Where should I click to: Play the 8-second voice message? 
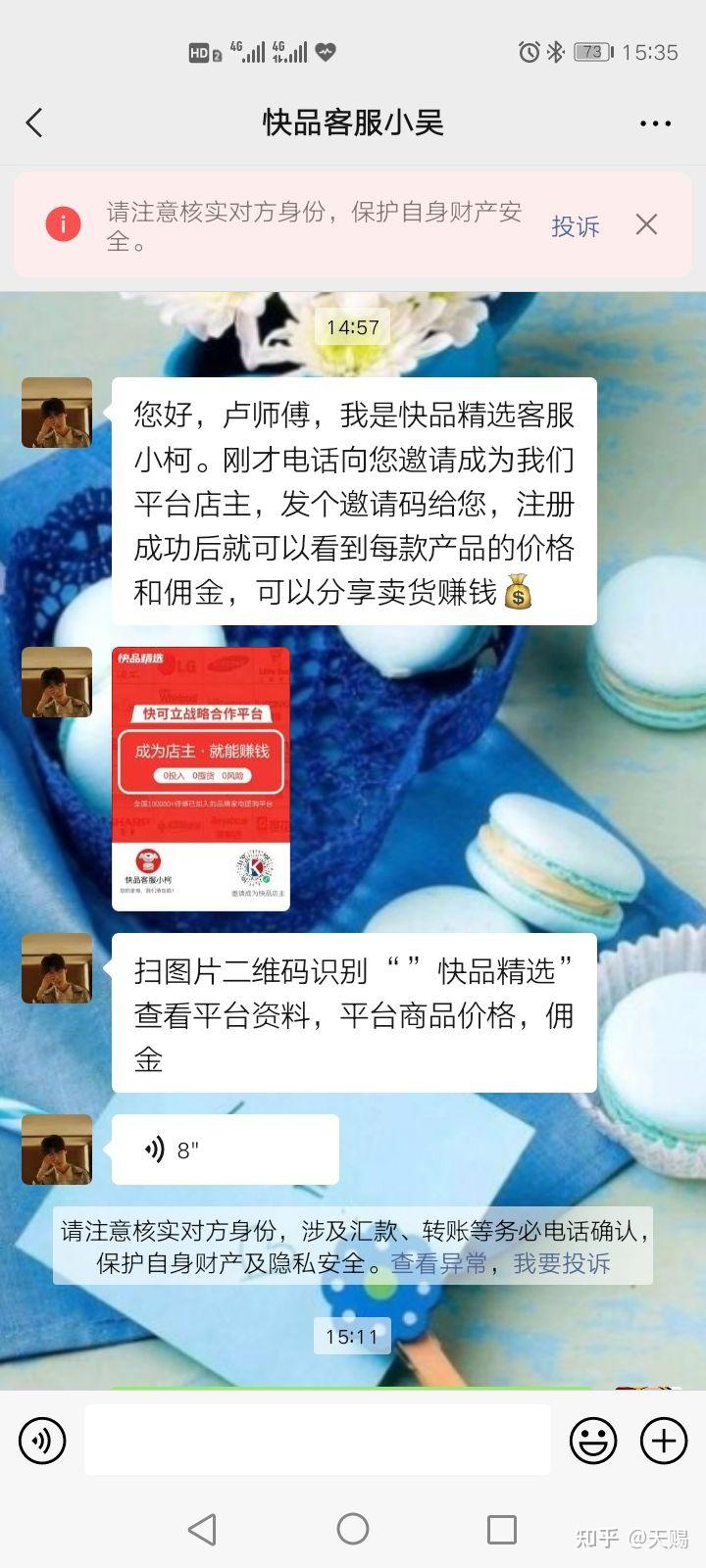click(226, 1150)
